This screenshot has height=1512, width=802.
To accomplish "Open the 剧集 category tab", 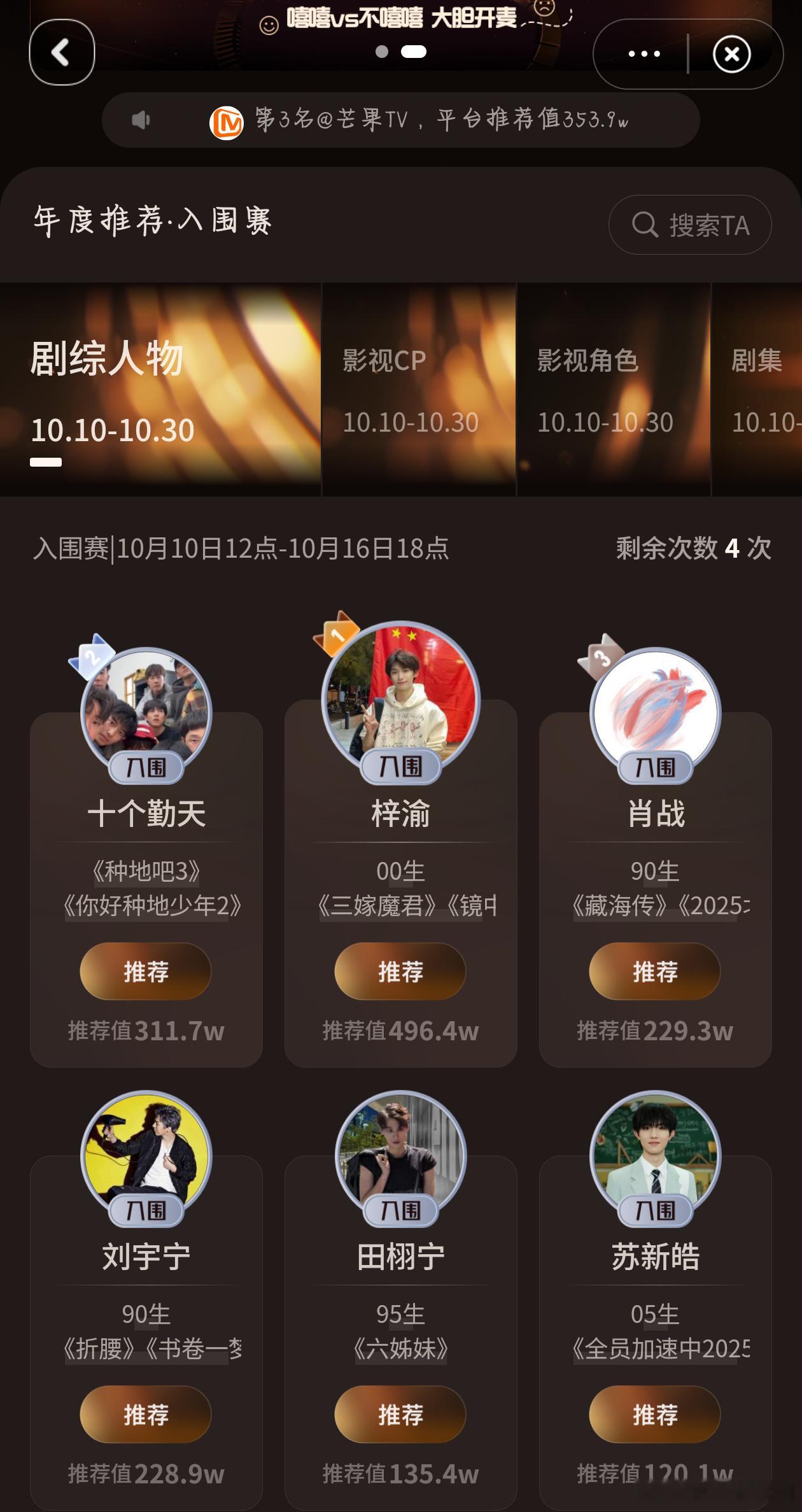I will [x=757, y=390].
